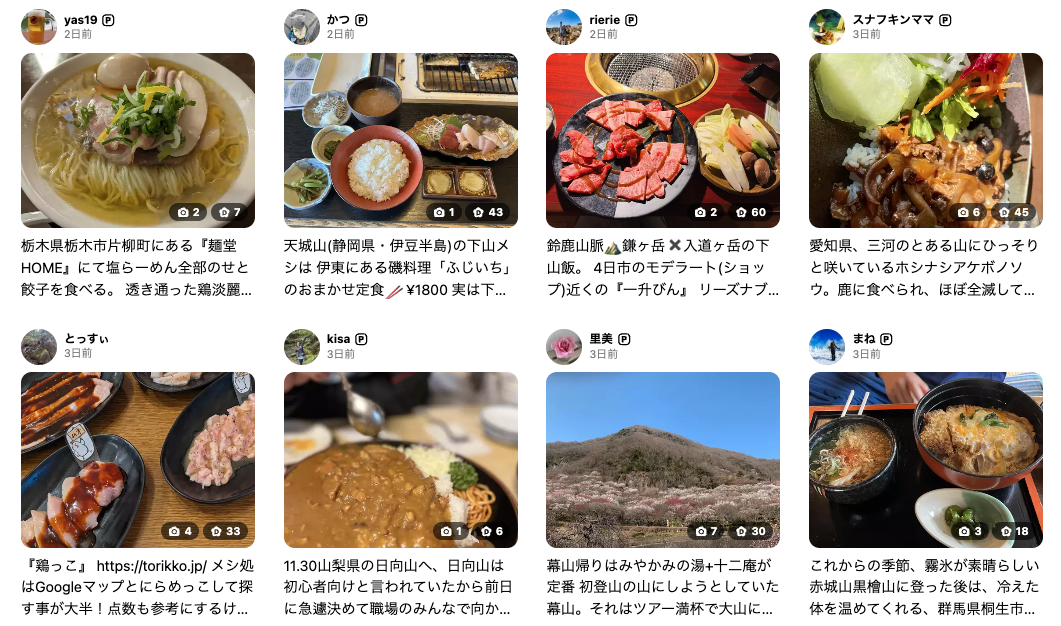Read the 鶏っこ torikko.jp post text

[138, 586]
